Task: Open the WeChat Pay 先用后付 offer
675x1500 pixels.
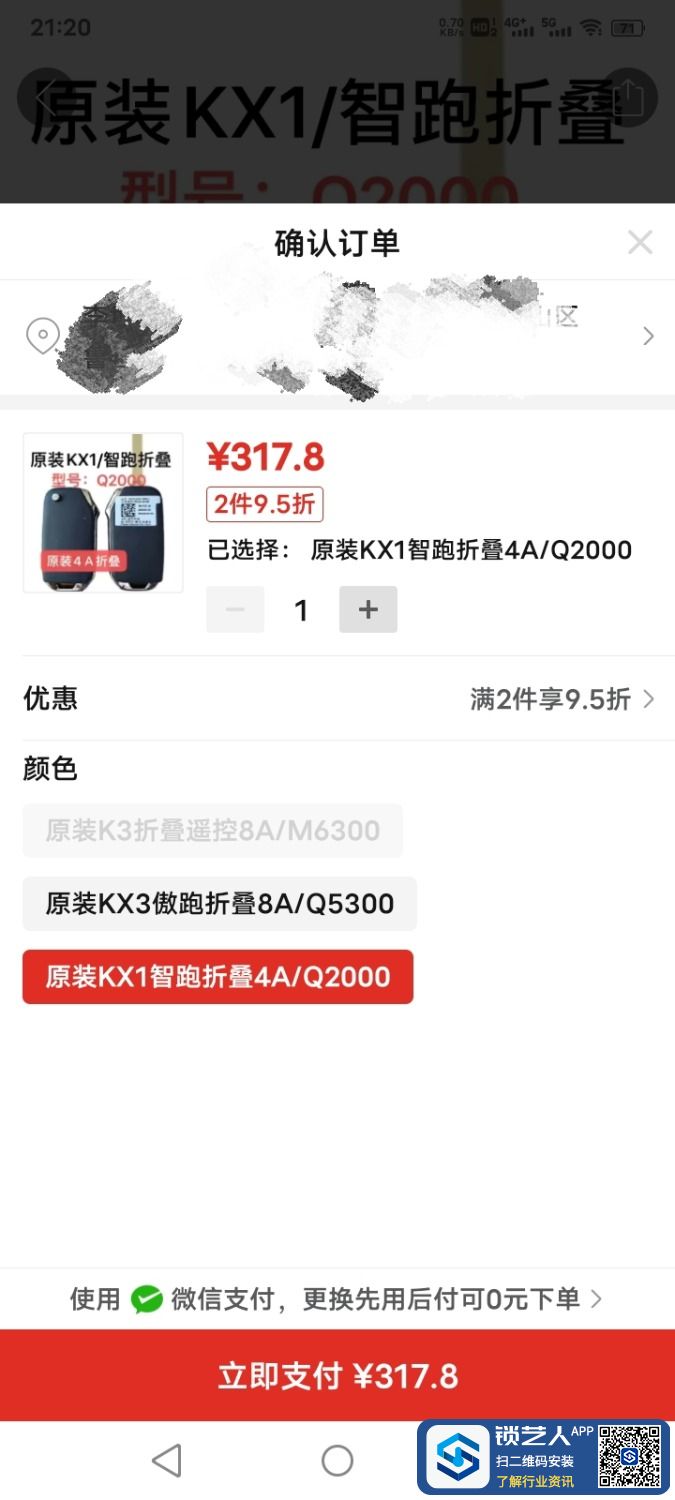Action: pyautogui.click(x=337, y=1299)
